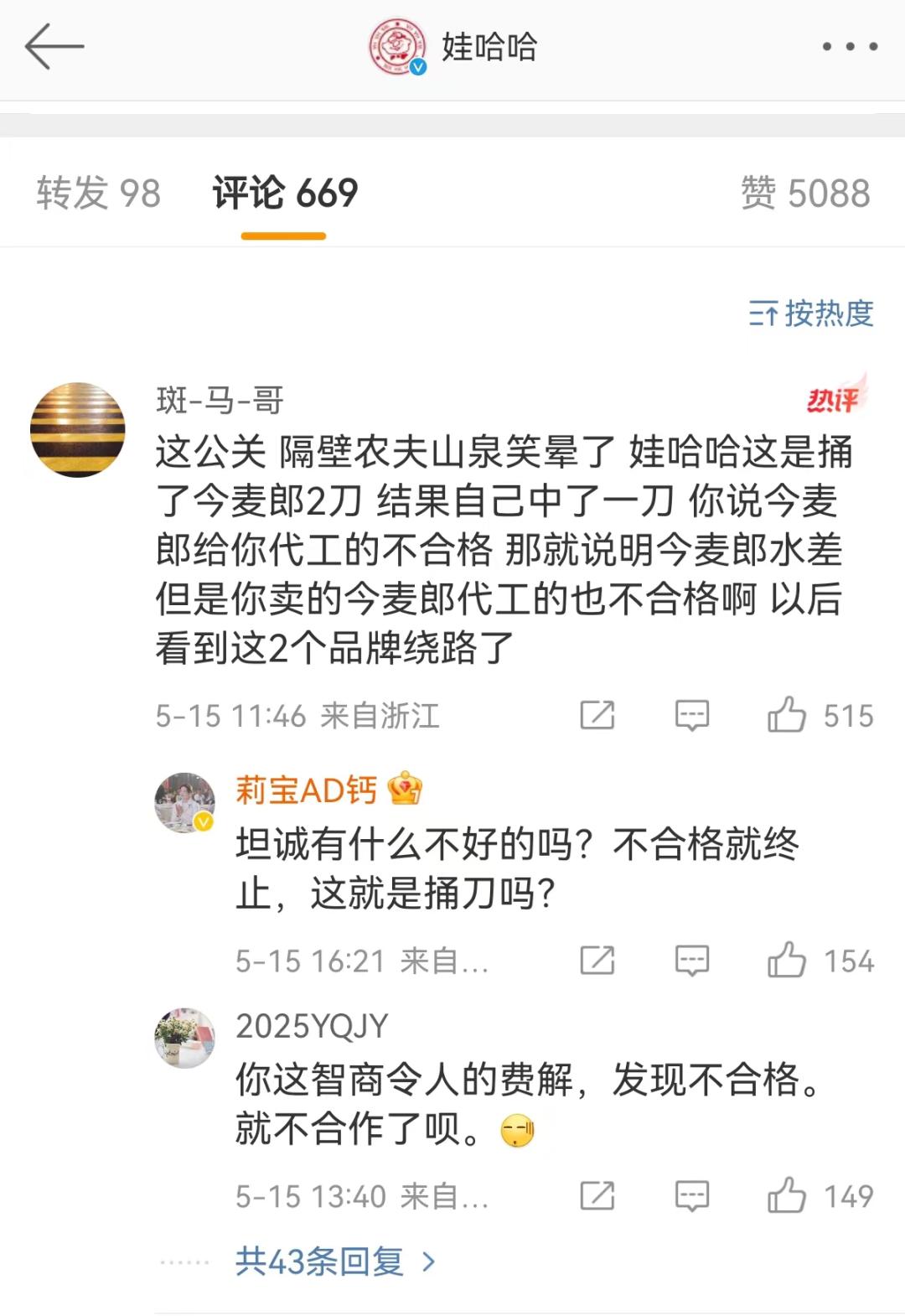Repost 2025YQJY's reply
905x1316 pixels.
[597, 1196]
